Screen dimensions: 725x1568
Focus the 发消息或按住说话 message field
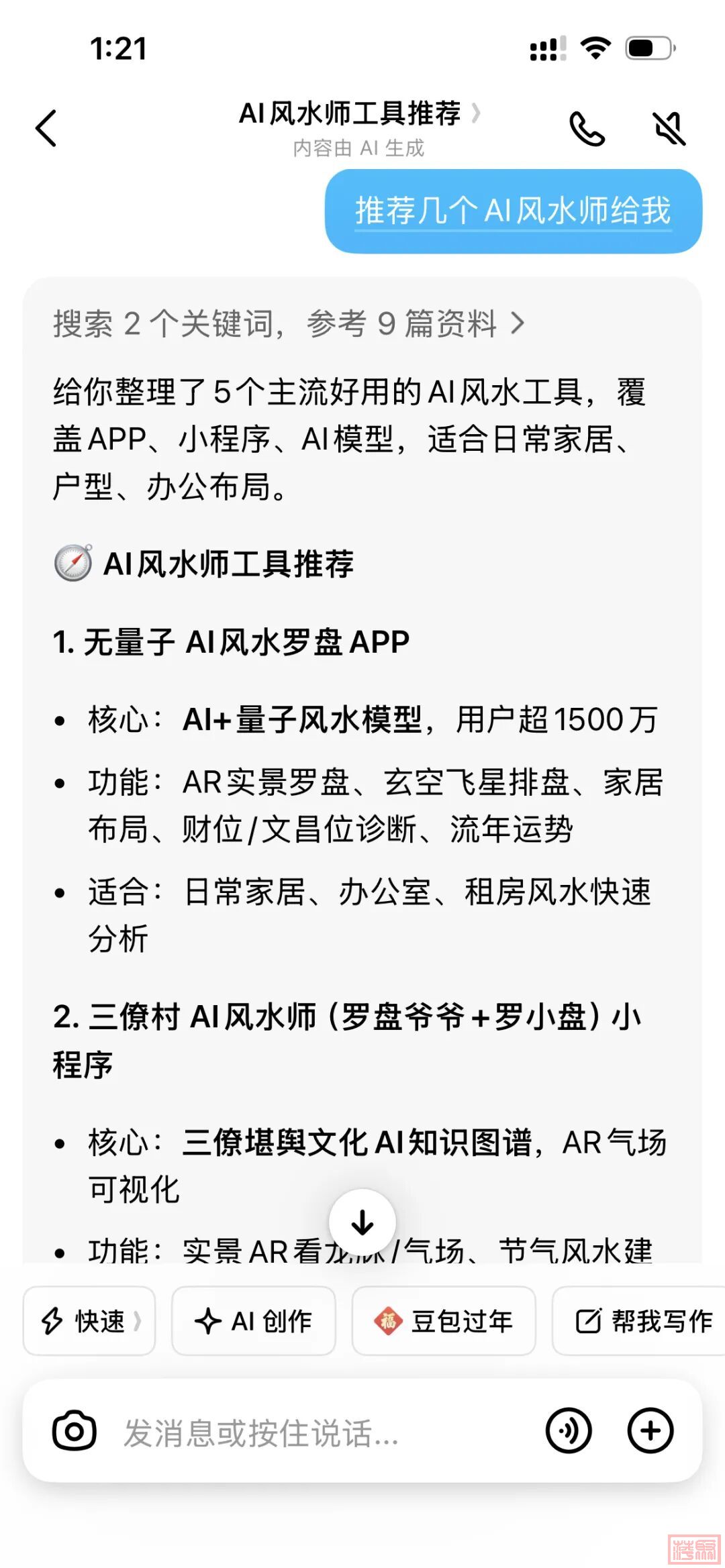316,1432
